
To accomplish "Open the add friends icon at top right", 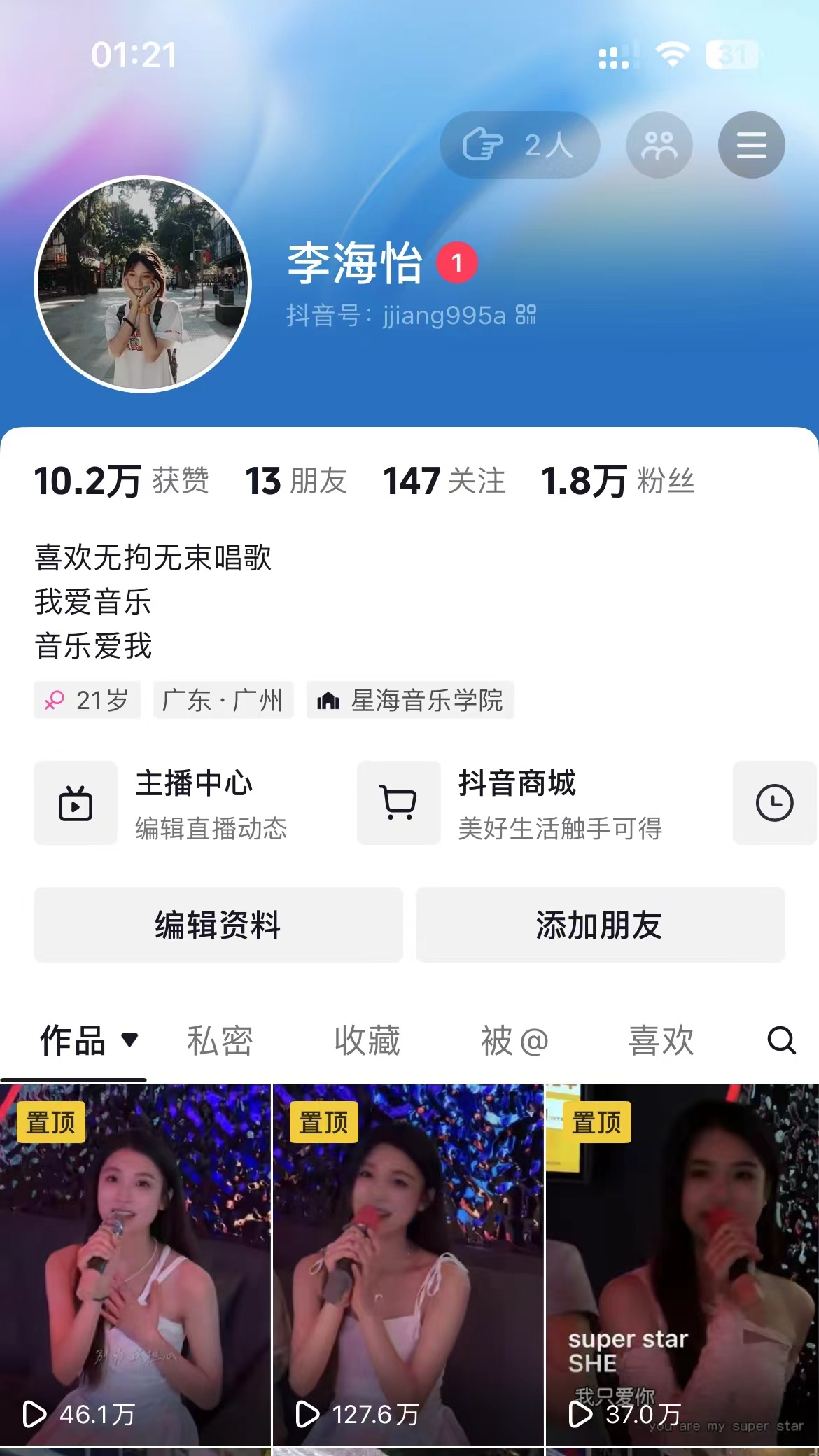I will (x=659, y=144).
